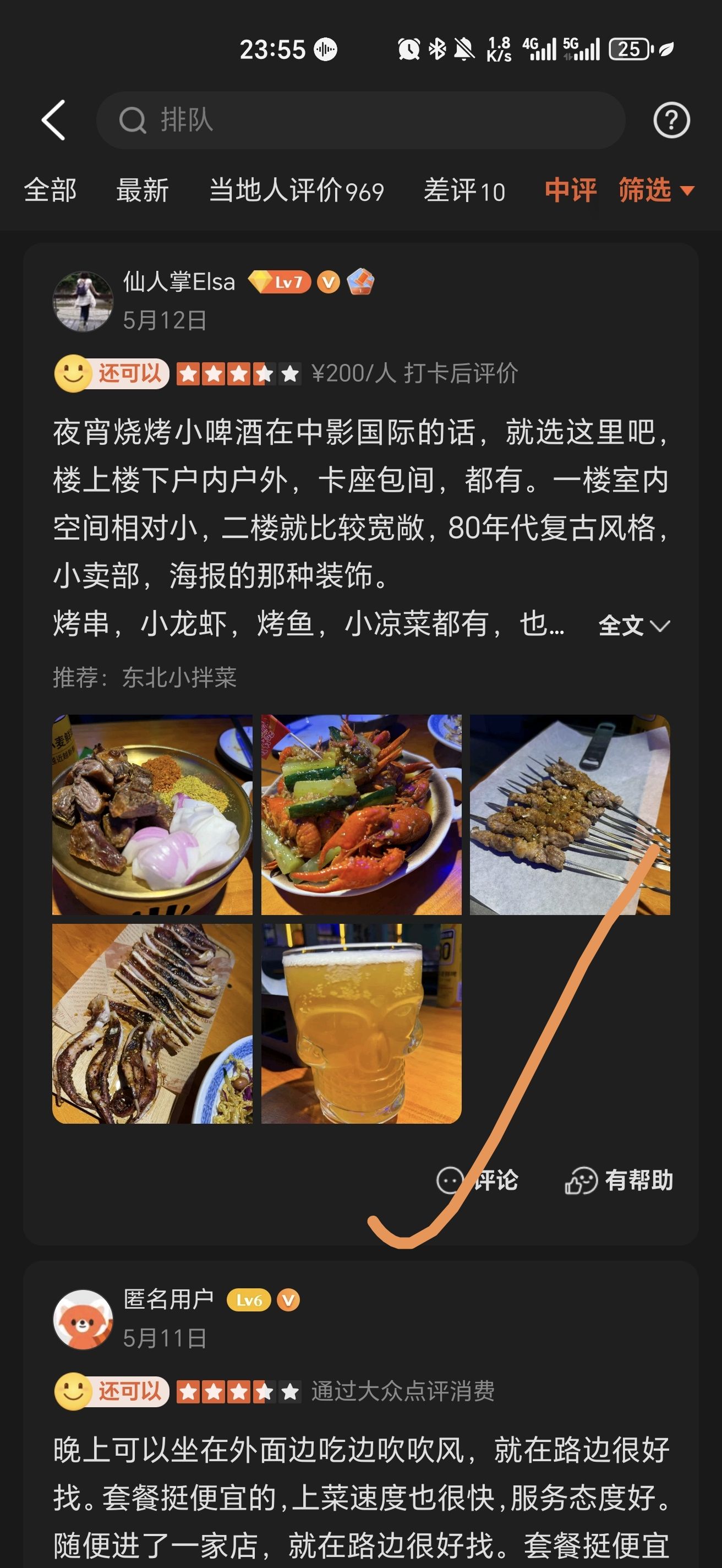This screenshot has height=1568, width=722.
Task: Show 当地人评价 reviews
Action: tap(296, 190)
